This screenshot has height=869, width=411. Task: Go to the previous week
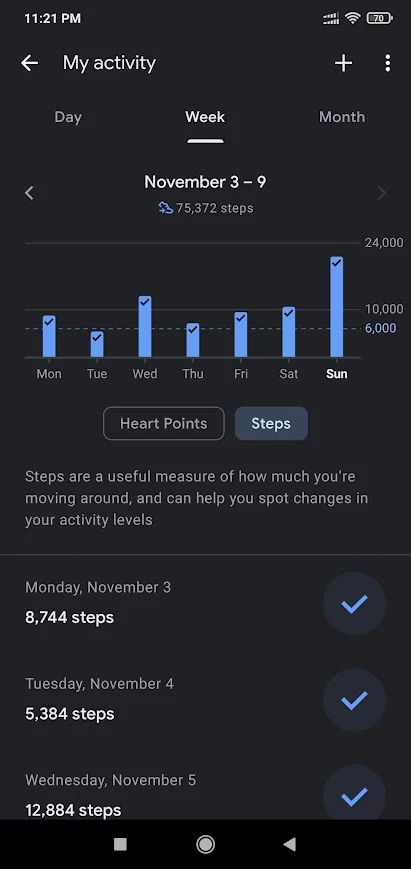pos(29,193)
